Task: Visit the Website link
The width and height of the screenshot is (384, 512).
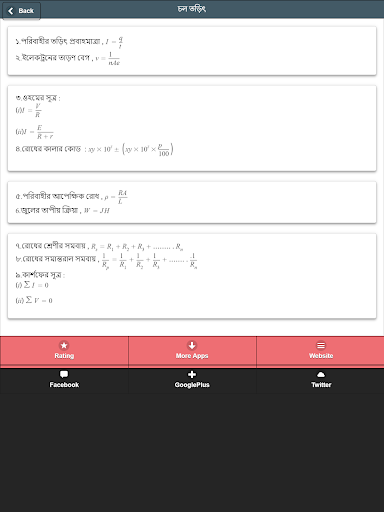Action: click(x=320, y=351)
